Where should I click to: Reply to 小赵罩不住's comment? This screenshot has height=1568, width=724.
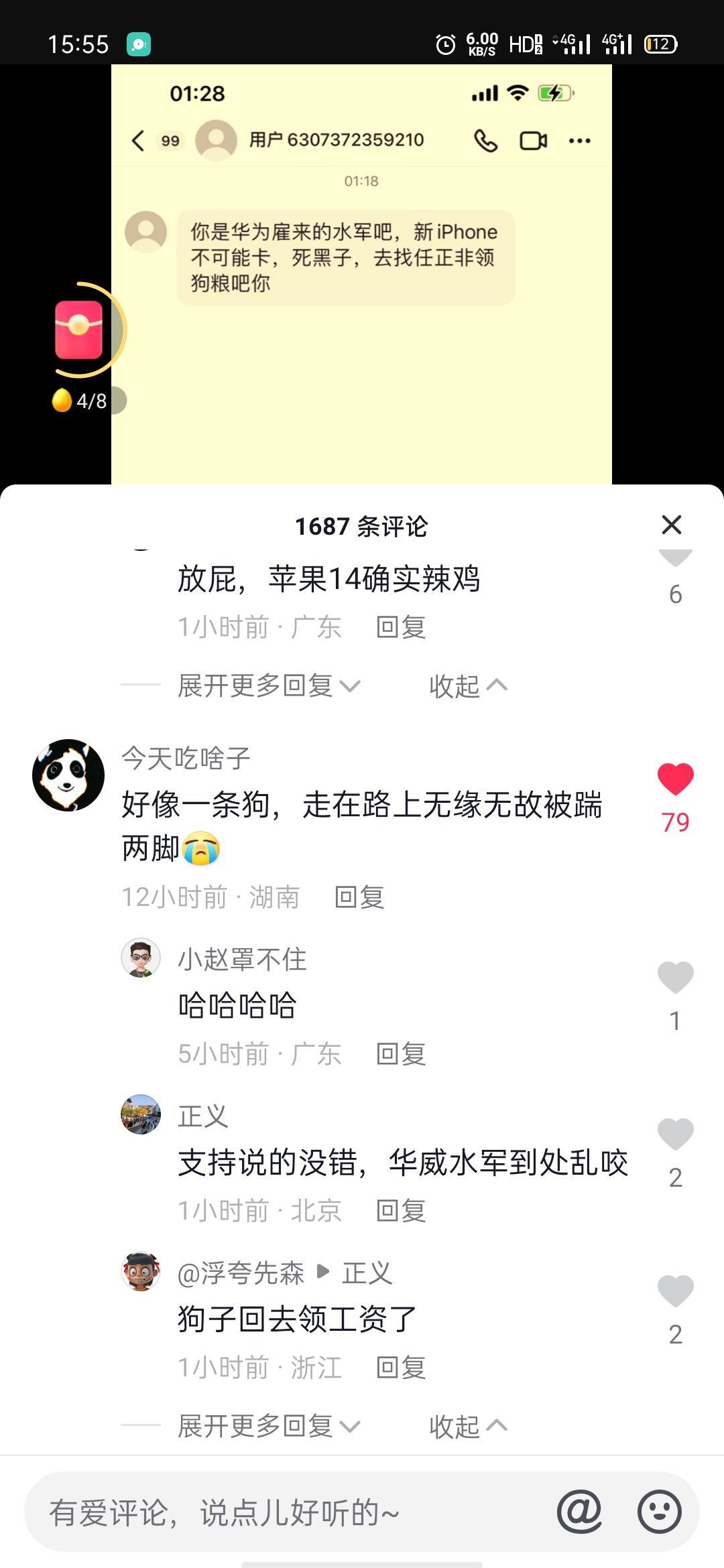[401, 1054]
